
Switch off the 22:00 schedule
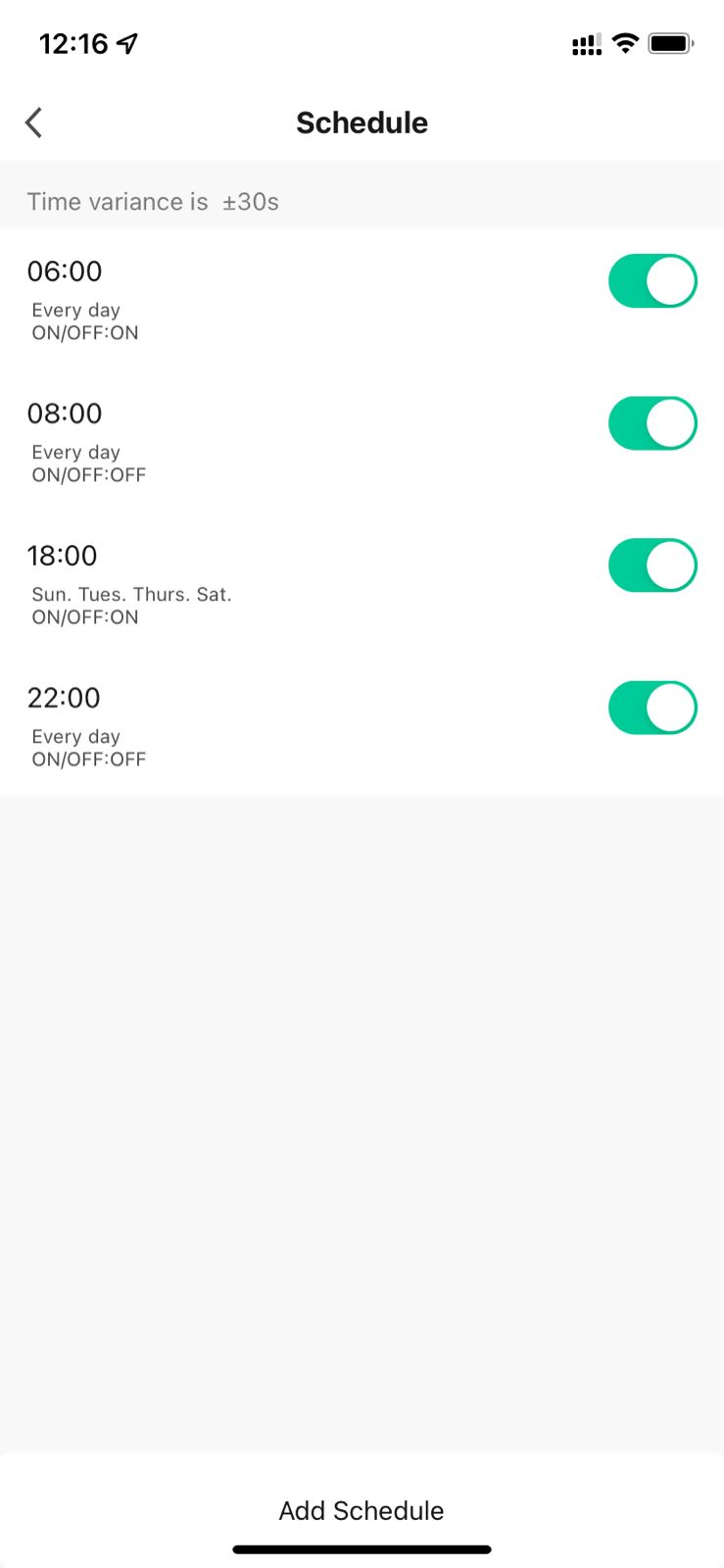(652, 708)
